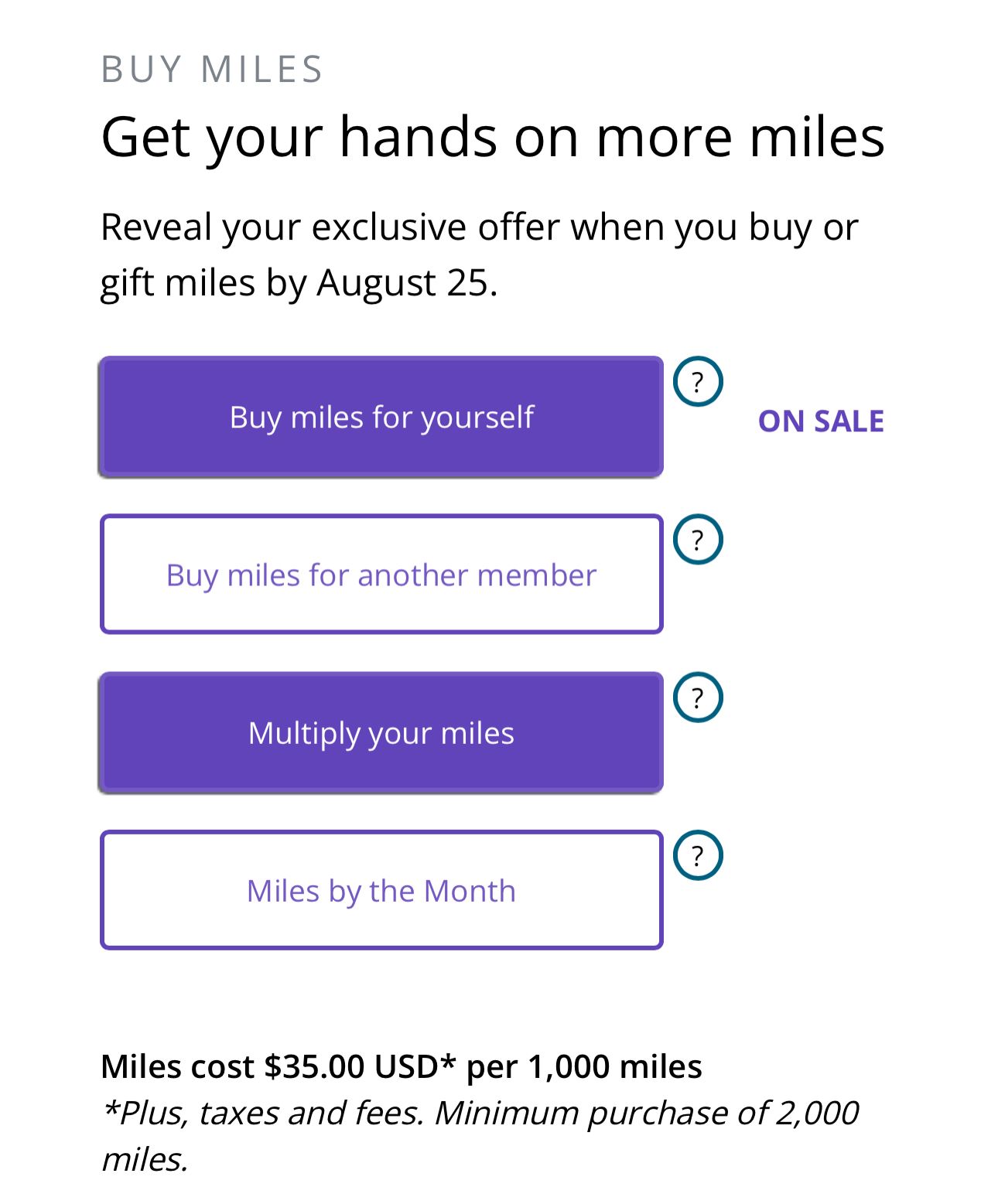This screenshot has width=998, height=1204.
Task: Choose Multiply your miles
Action: [x=381, y=732]
